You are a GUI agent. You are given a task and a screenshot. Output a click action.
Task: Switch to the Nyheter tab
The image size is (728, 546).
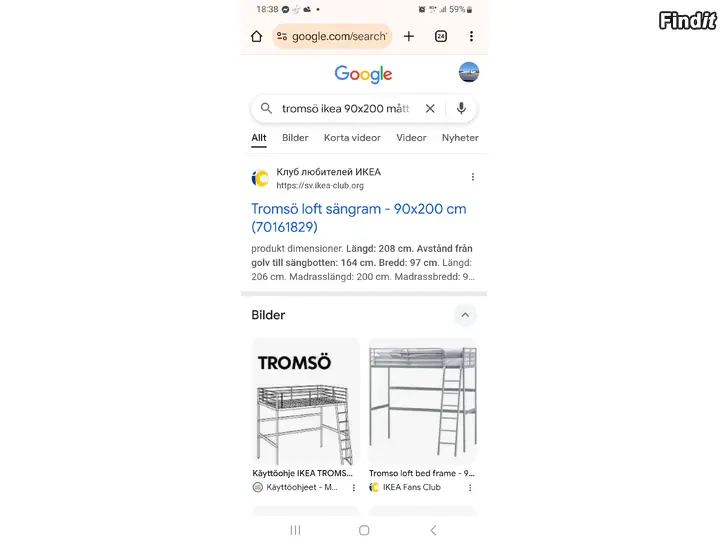(460, 138)
